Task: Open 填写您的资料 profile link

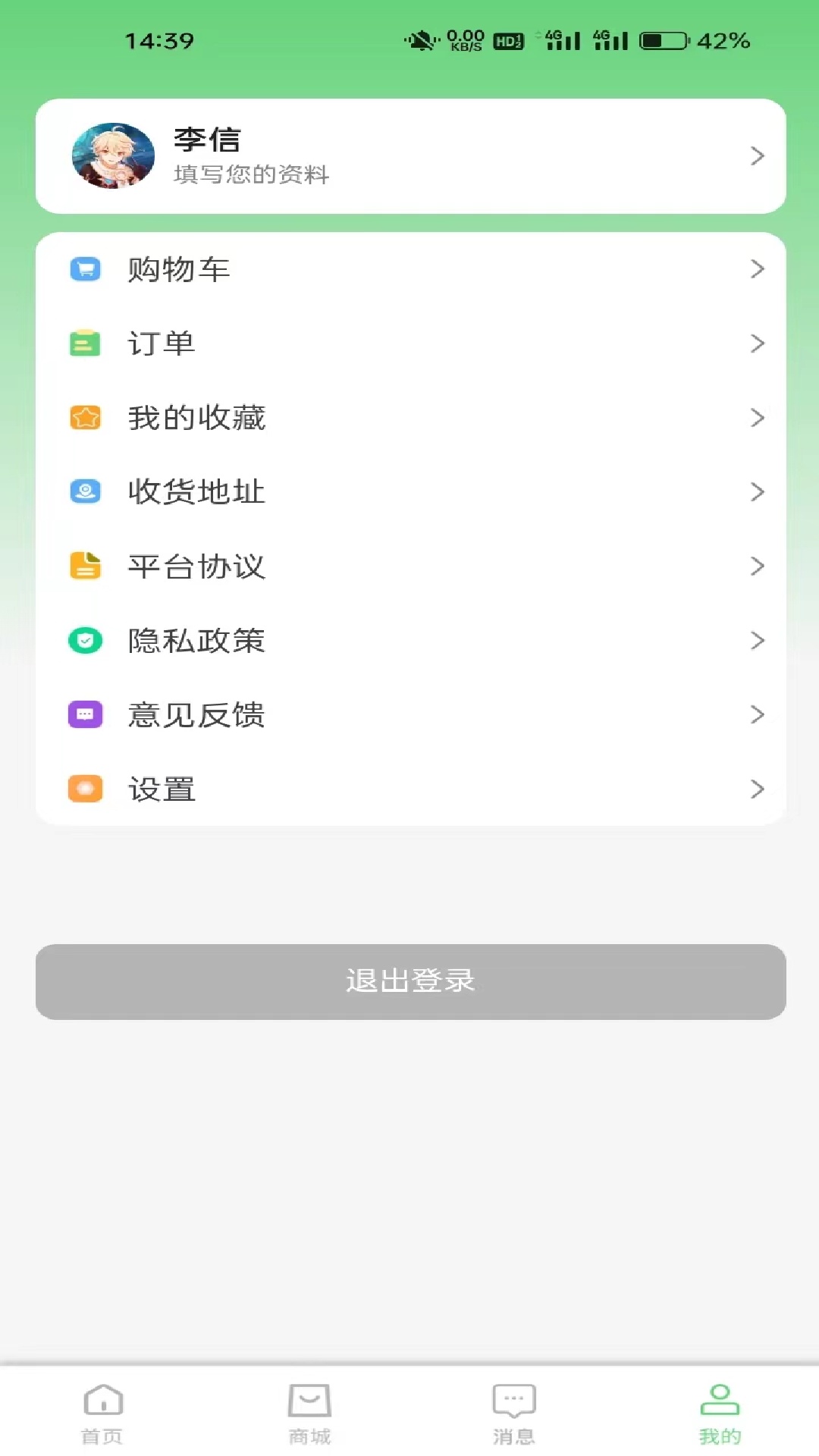Action: point(250,175)
